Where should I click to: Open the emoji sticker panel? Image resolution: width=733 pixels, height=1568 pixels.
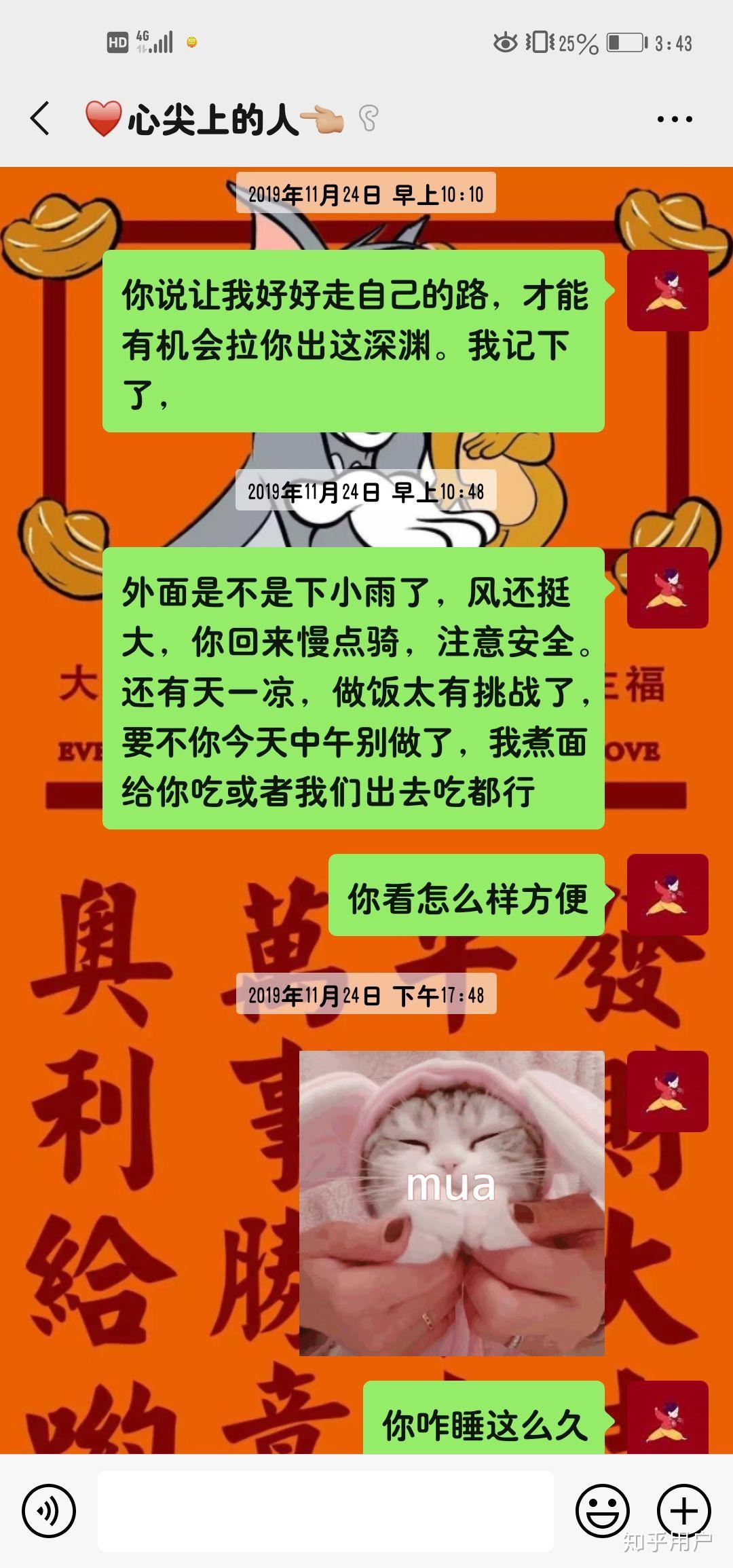(x=602, y=1510)
